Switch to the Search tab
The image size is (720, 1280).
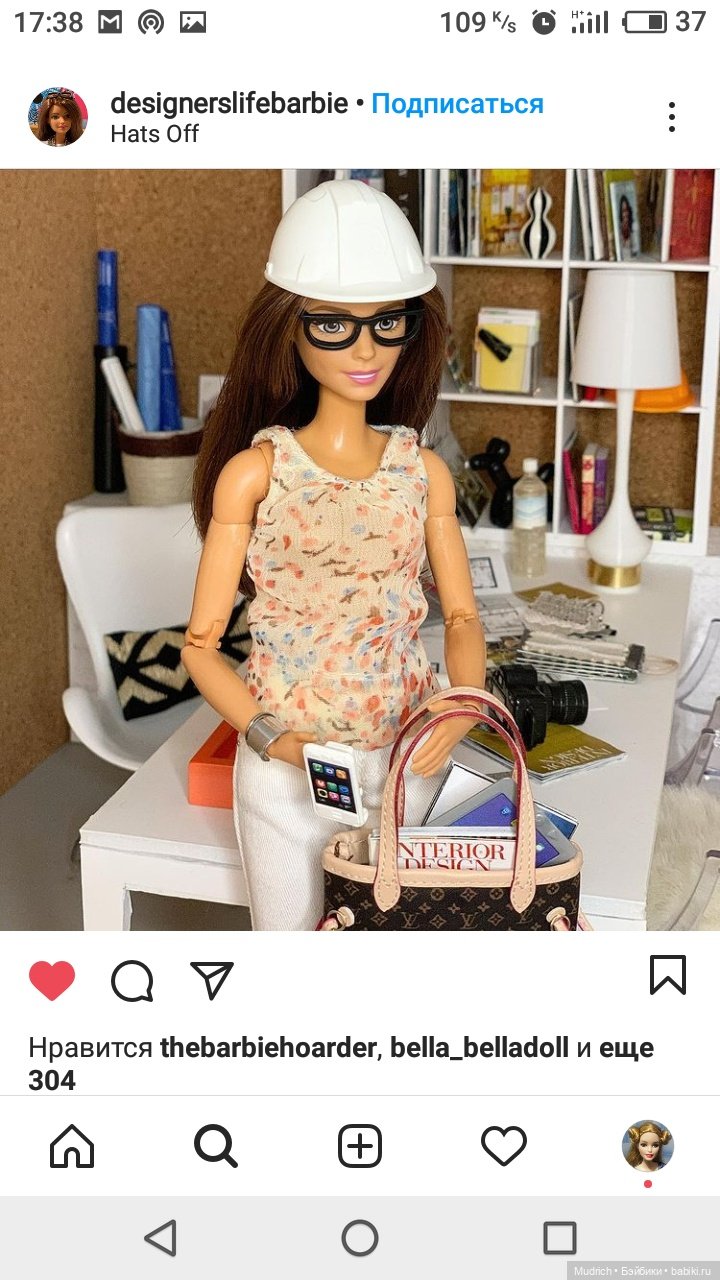click(x=216, y=1146)
